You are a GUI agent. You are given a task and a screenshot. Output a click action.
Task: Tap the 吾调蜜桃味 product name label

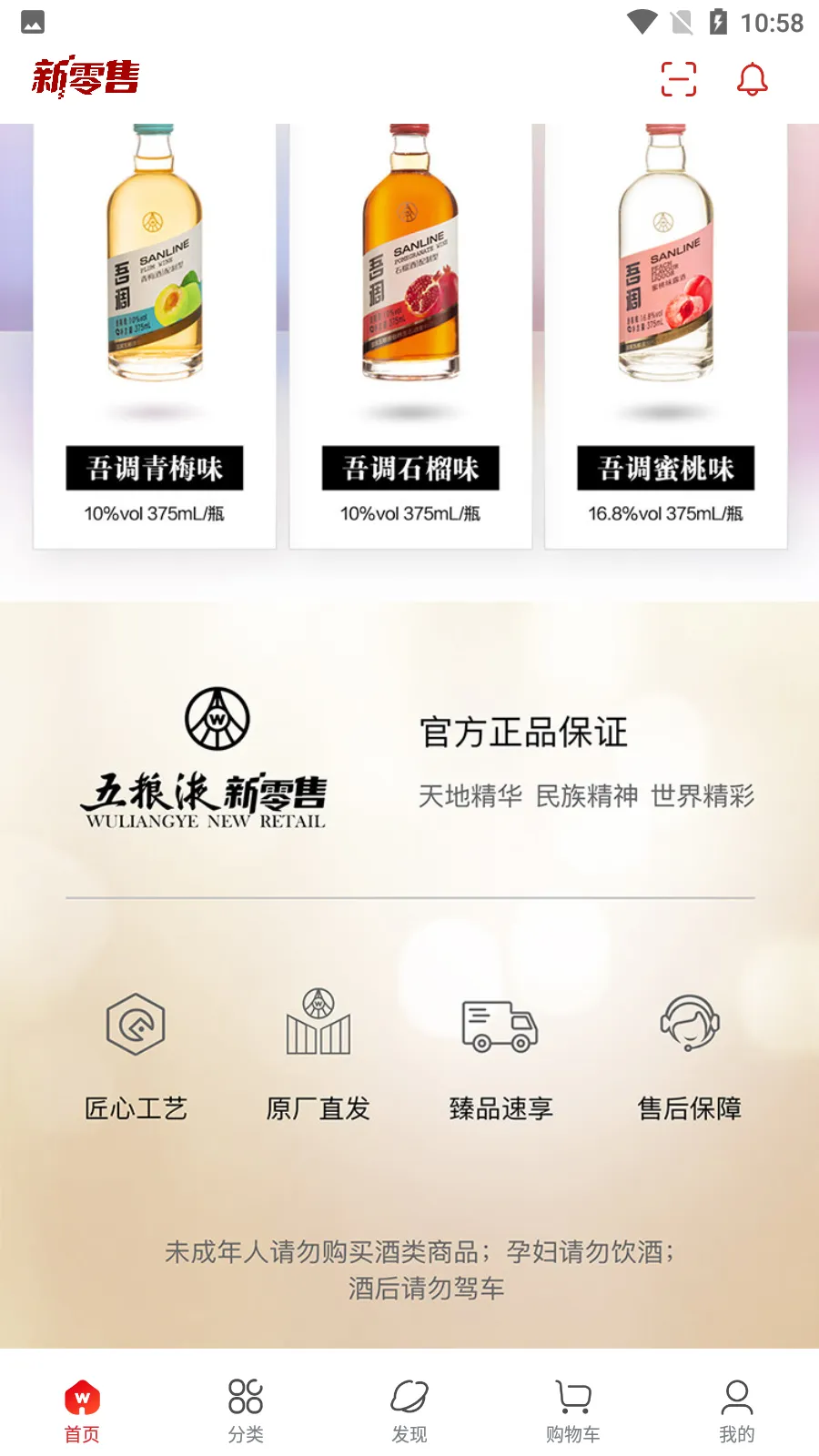[x=666, y=467]
